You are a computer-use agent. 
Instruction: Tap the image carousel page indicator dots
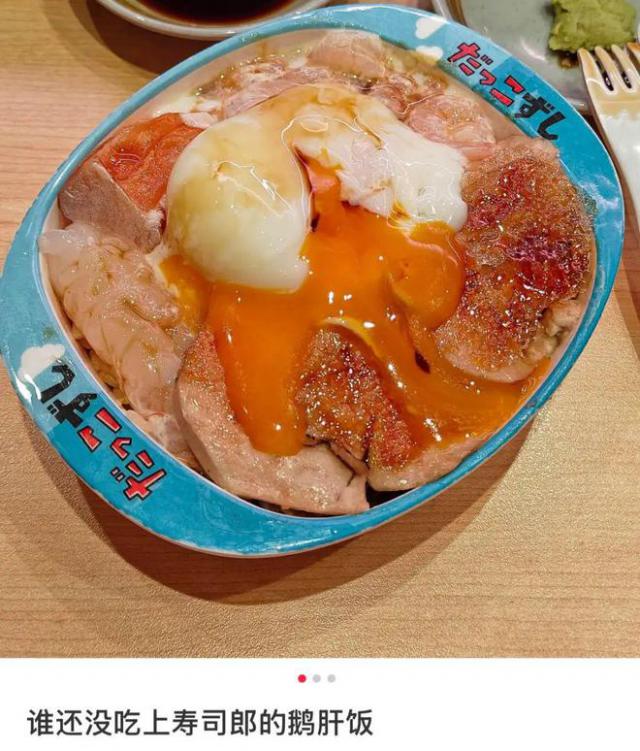tap(317, 678)
